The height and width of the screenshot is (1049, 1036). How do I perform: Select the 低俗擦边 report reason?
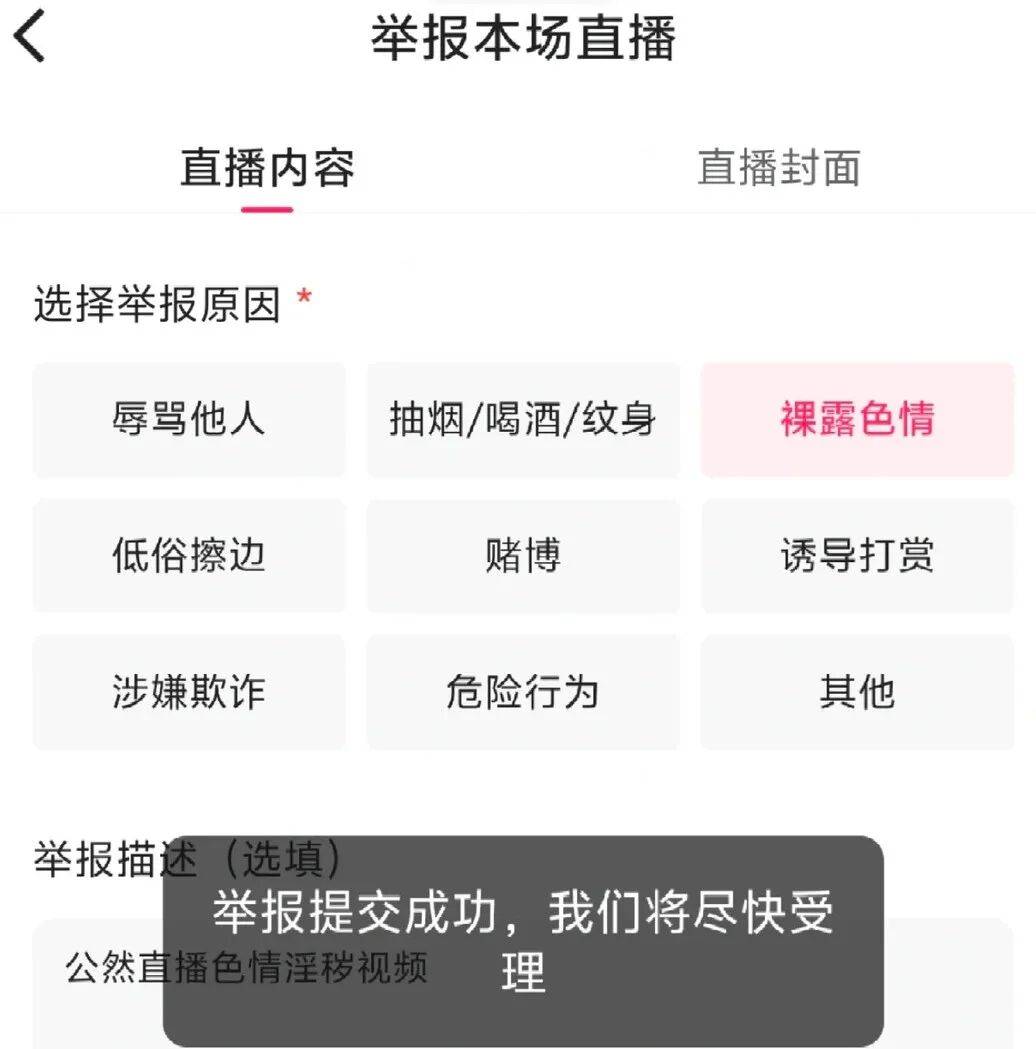(189, 557)
